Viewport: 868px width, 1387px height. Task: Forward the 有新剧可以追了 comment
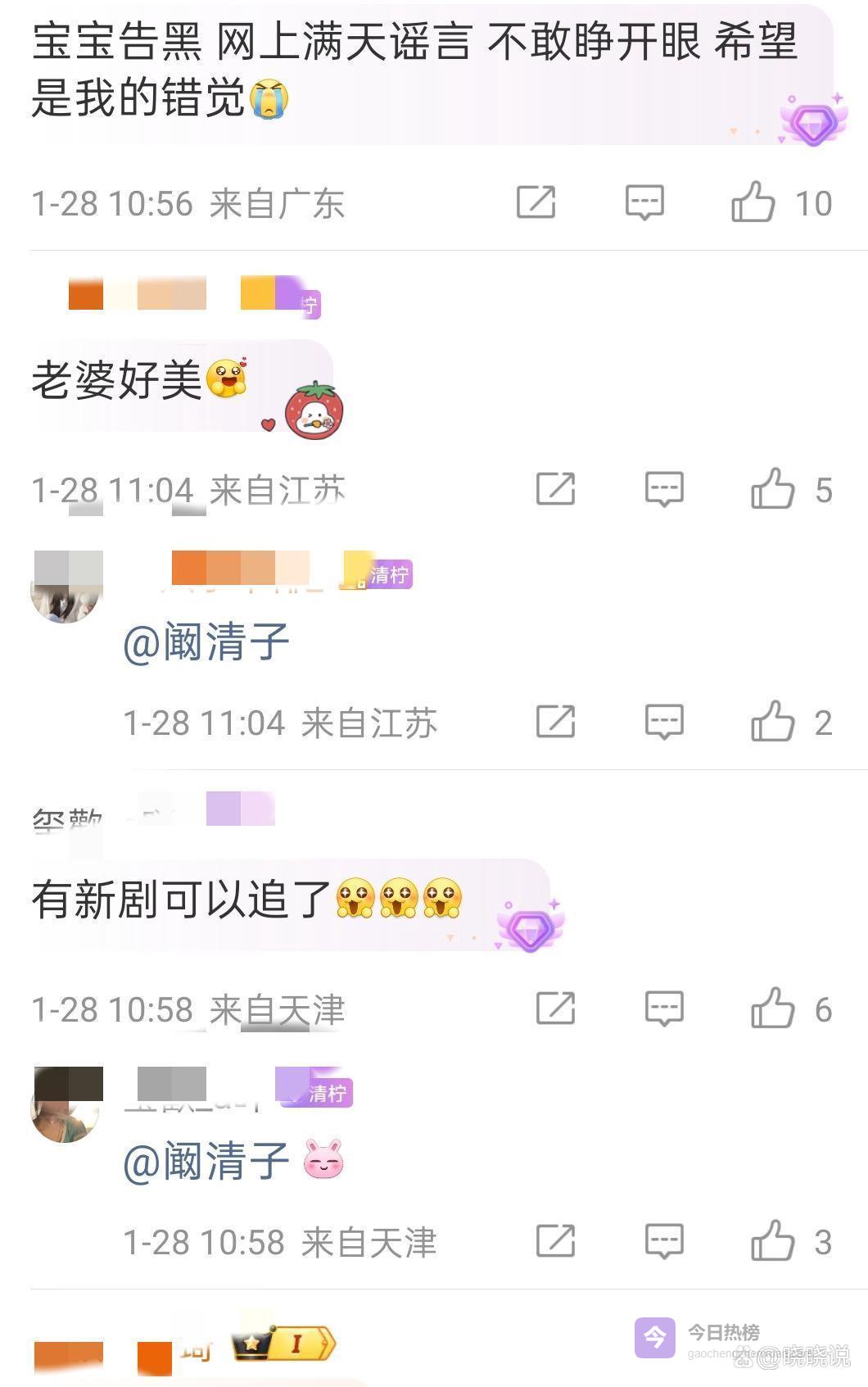pyautogui.click(x=556, y=1009)
